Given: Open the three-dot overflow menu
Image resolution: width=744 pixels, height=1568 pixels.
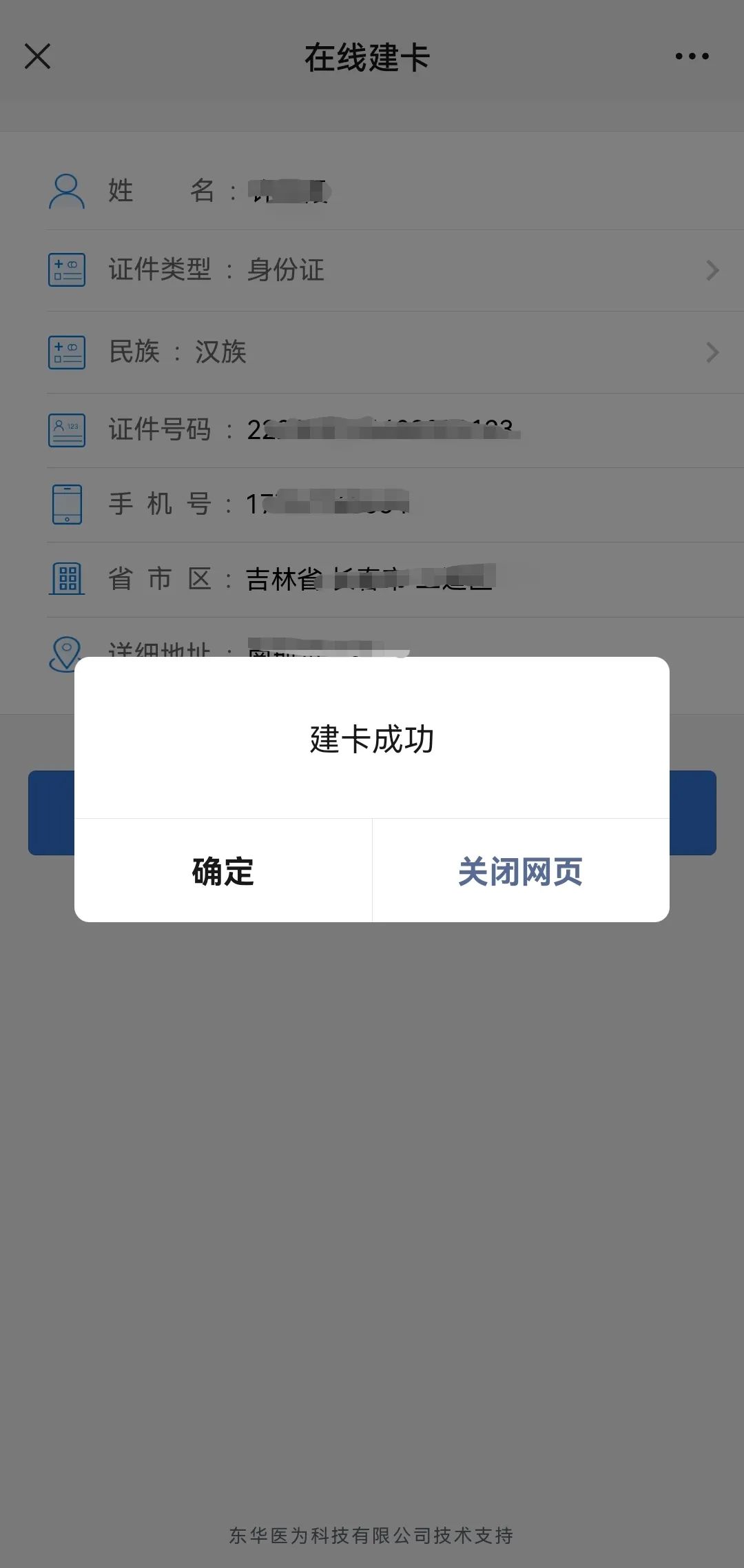Looking at the screenshot, I should click(692, 57).
